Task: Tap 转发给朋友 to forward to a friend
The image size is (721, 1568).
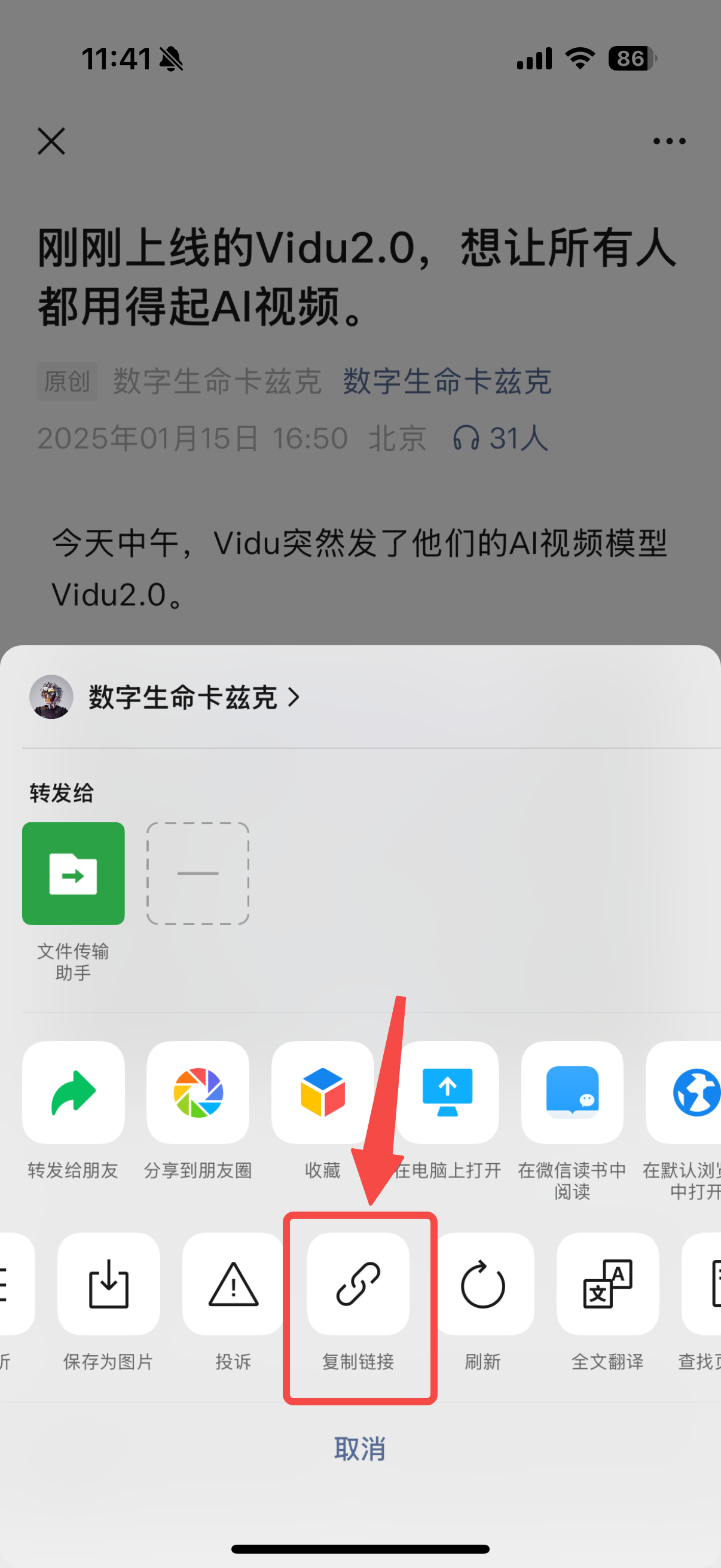Action: tap(73, 1092)
